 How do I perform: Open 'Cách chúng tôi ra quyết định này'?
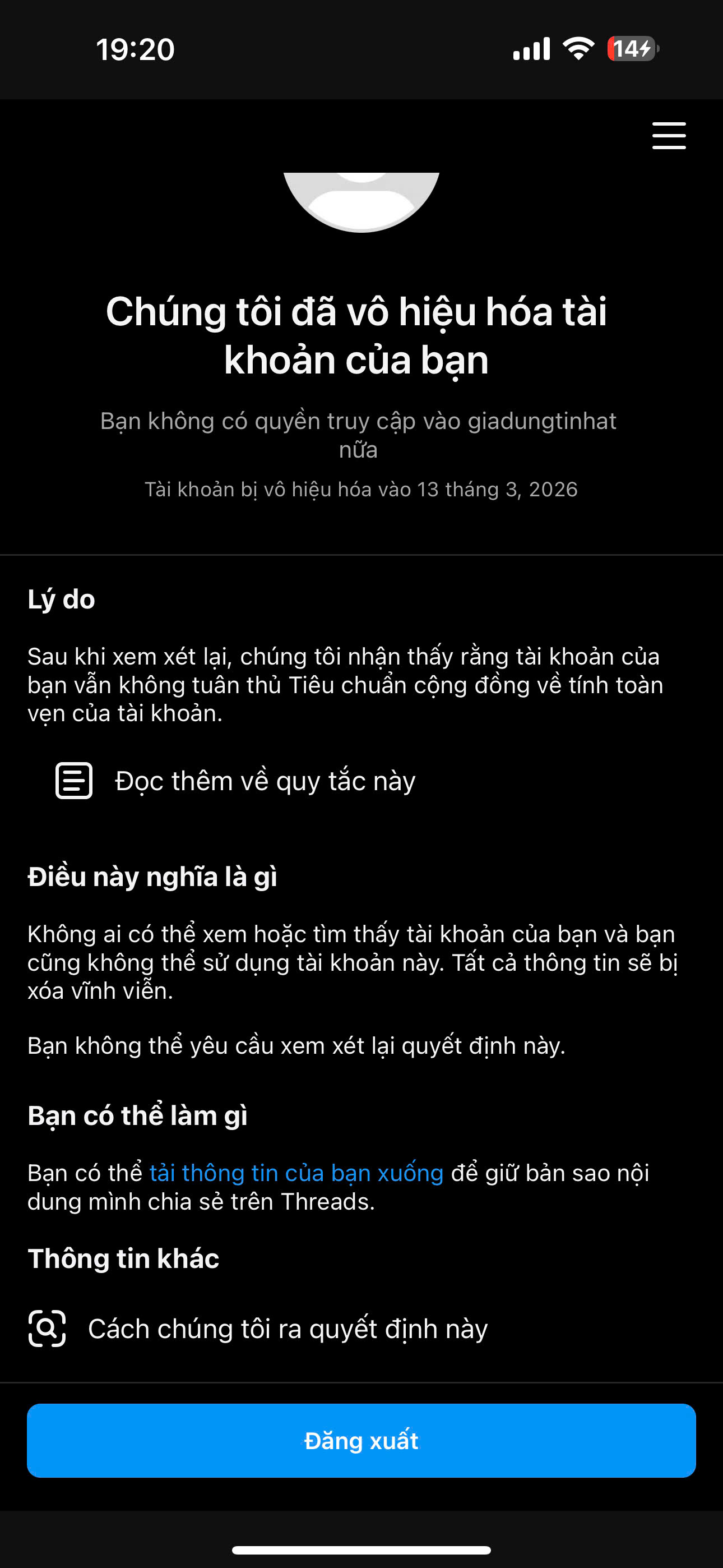pyautogui.click(x=288, y=1329)
